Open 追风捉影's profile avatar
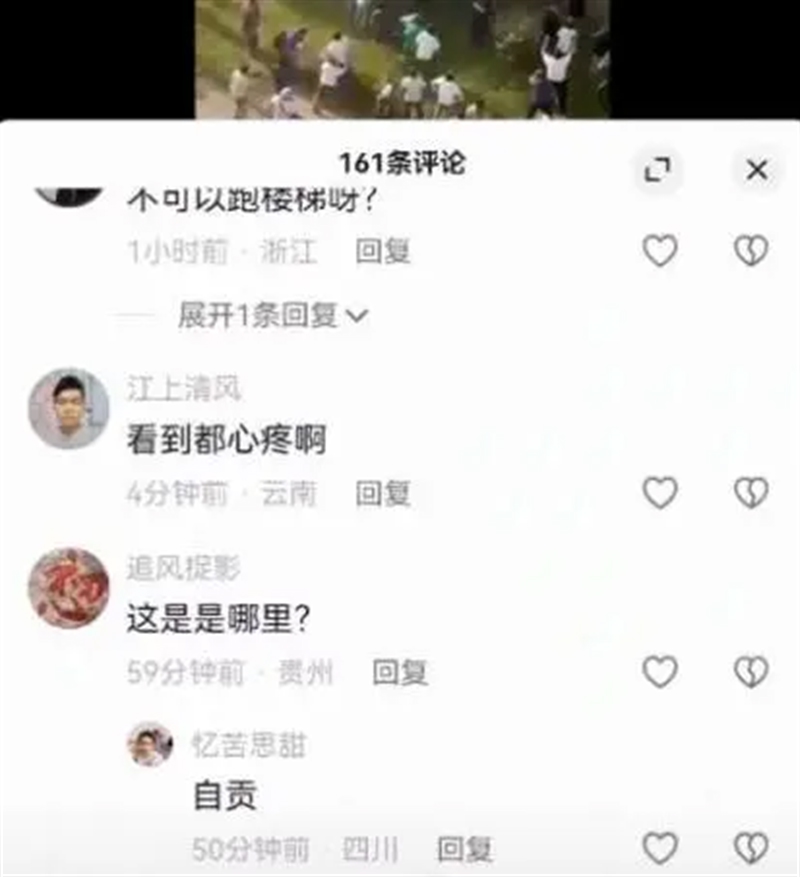 coord(68,588)
